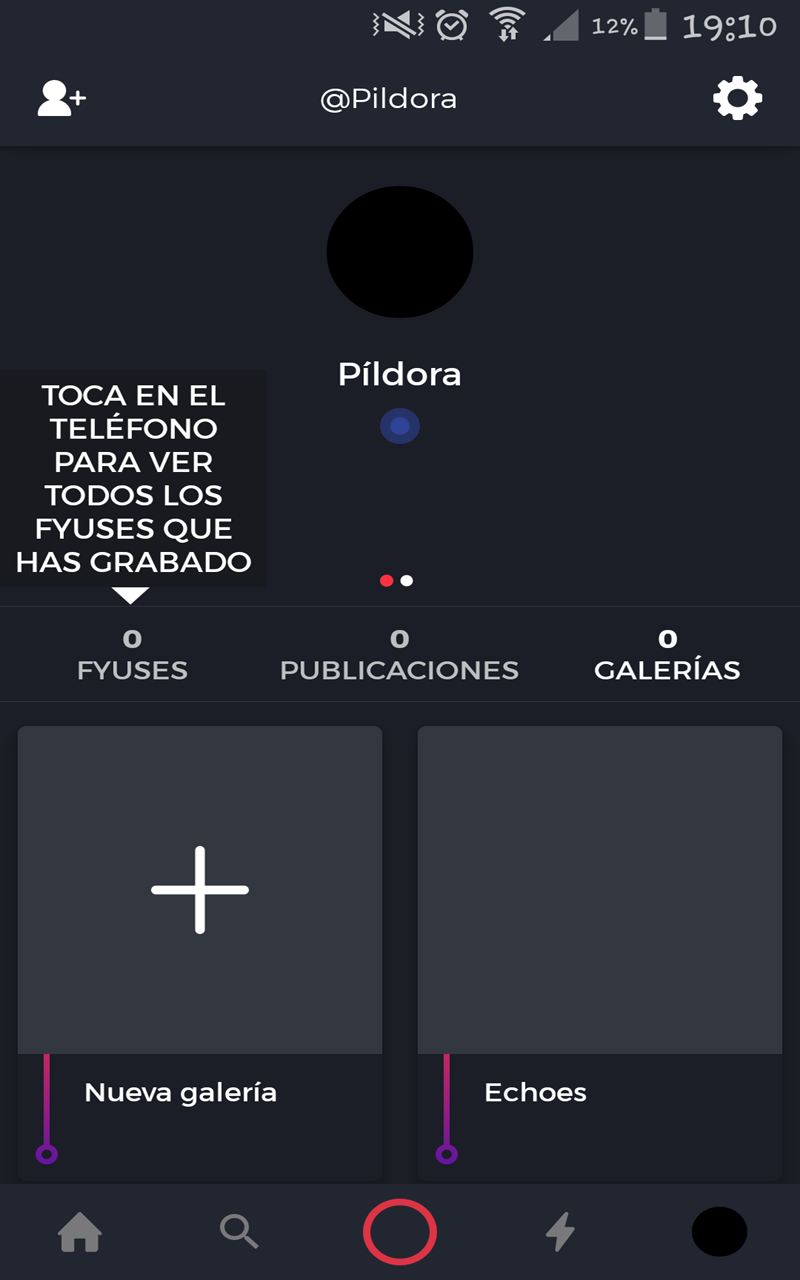Open the Echoes gallery
Viewport: 800px width, 1280px height.
600,953
